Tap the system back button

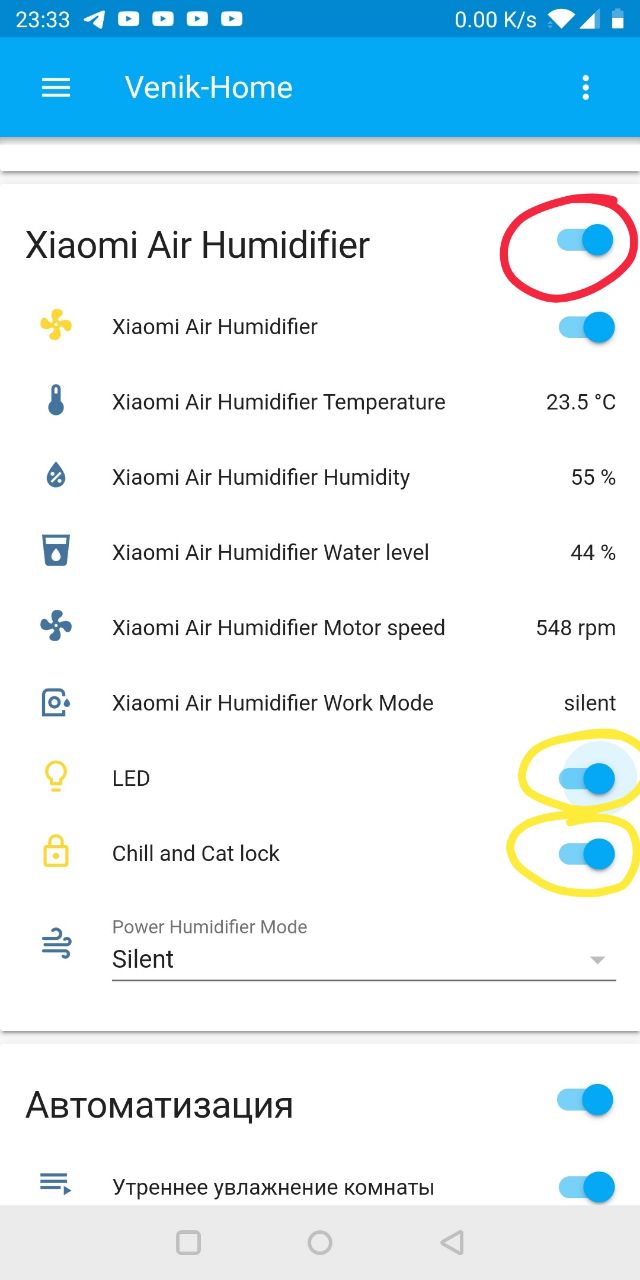coord(452,1242)
